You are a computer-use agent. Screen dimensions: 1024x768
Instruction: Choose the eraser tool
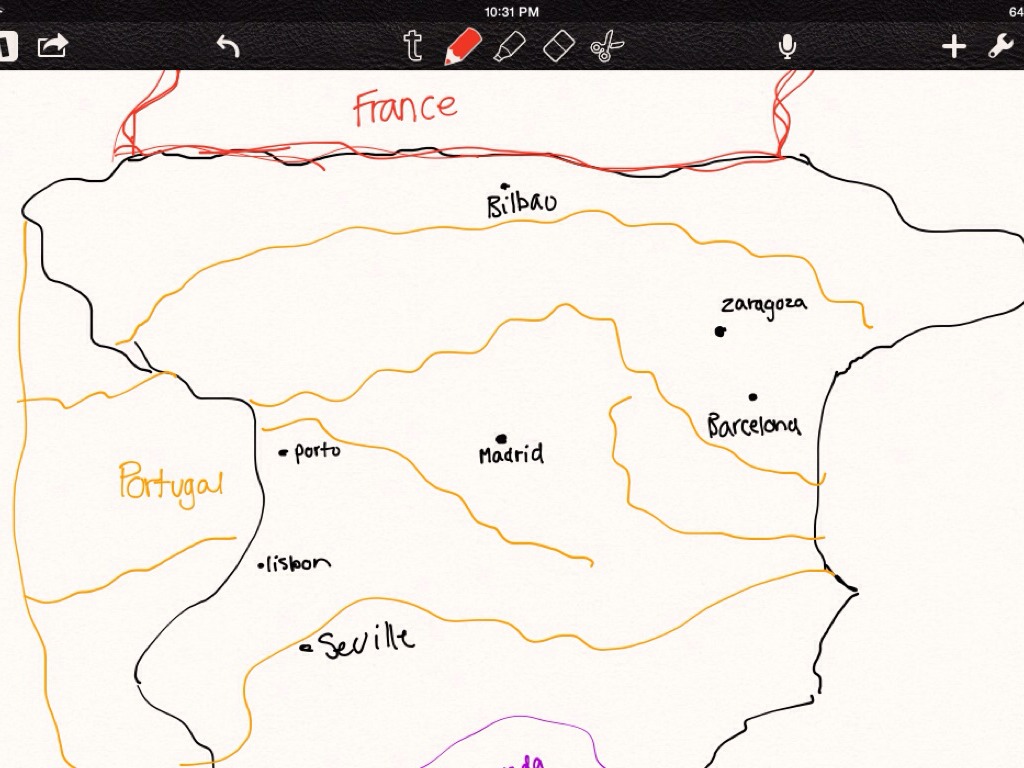coord(559,46)
